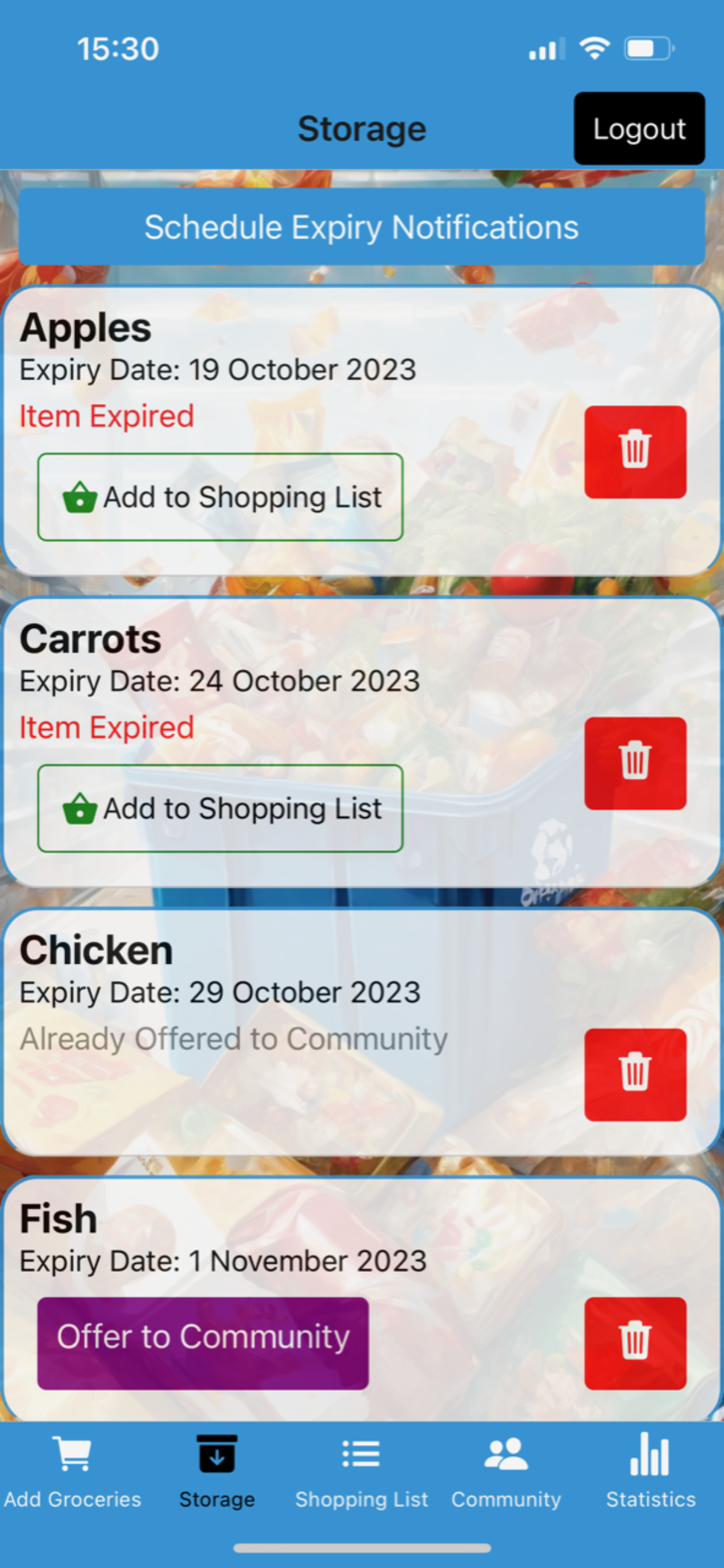Add Carrots to the shopping list
Viewport: 724px width, 1568px height.
pyautogui.click(x=220, y=808)
